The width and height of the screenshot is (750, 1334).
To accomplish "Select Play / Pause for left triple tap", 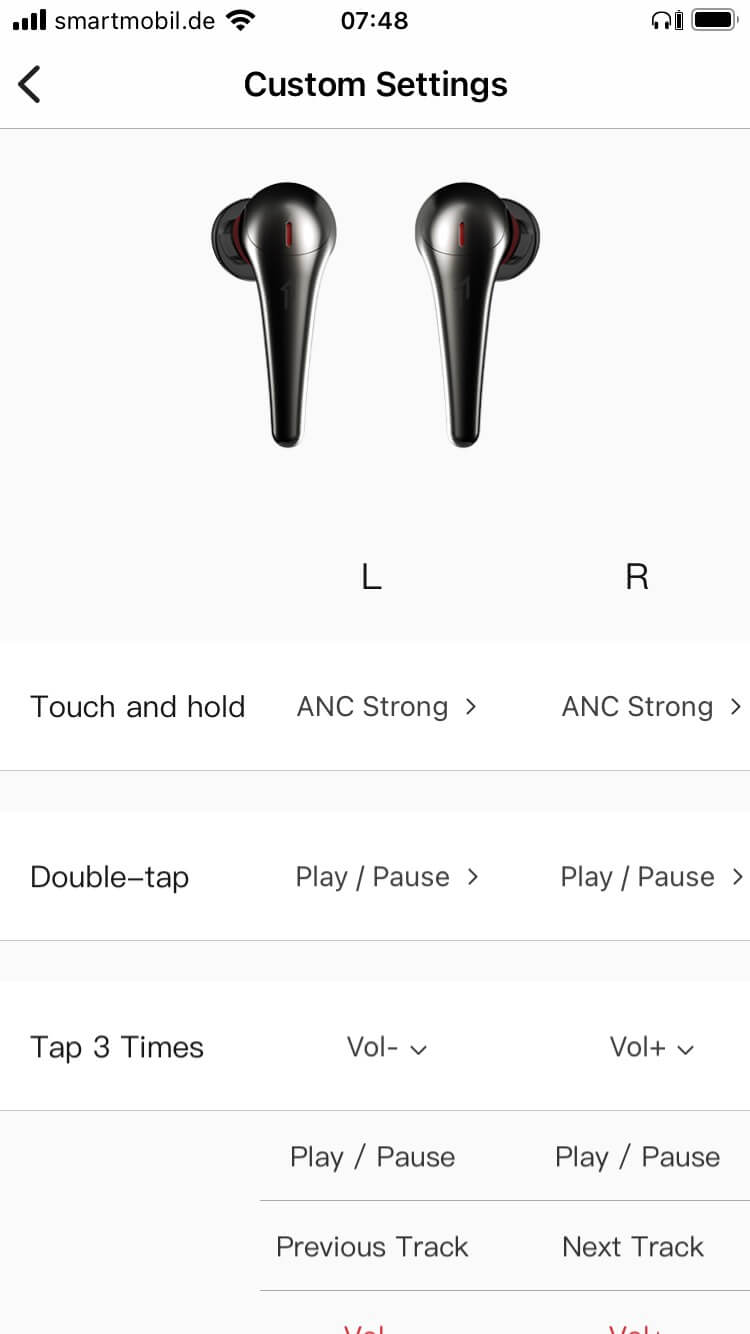I will (x=372, y=1157).
